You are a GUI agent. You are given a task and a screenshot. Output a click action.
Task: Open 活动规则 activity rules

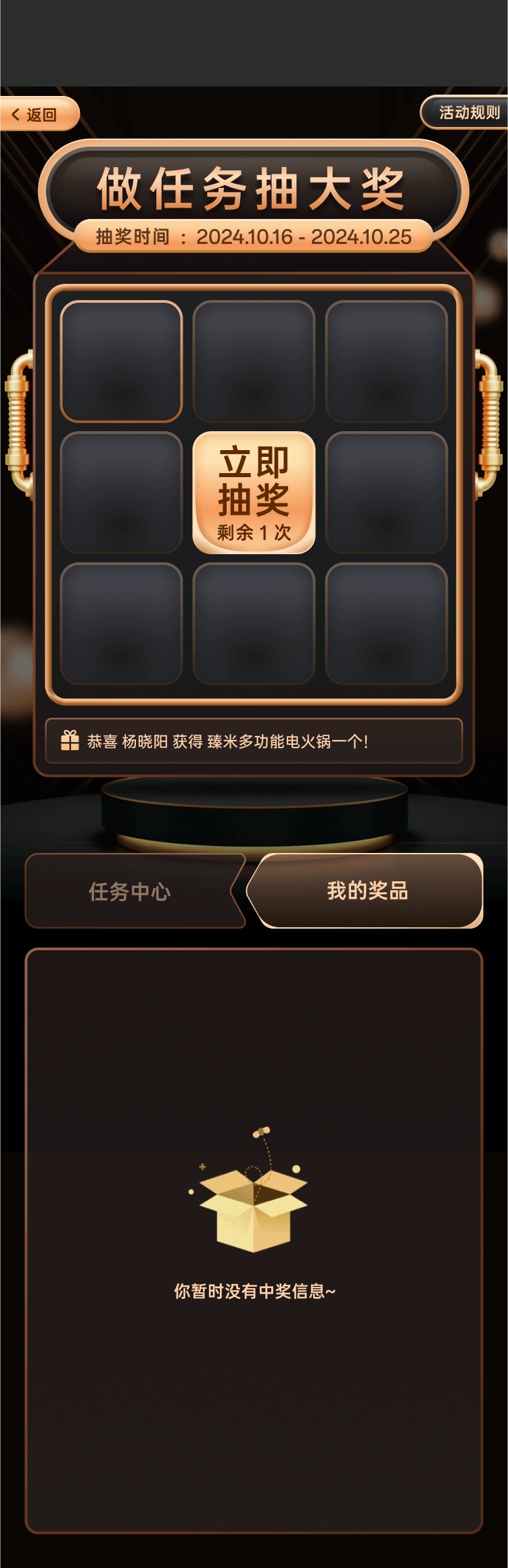click(x=467, y=112)
